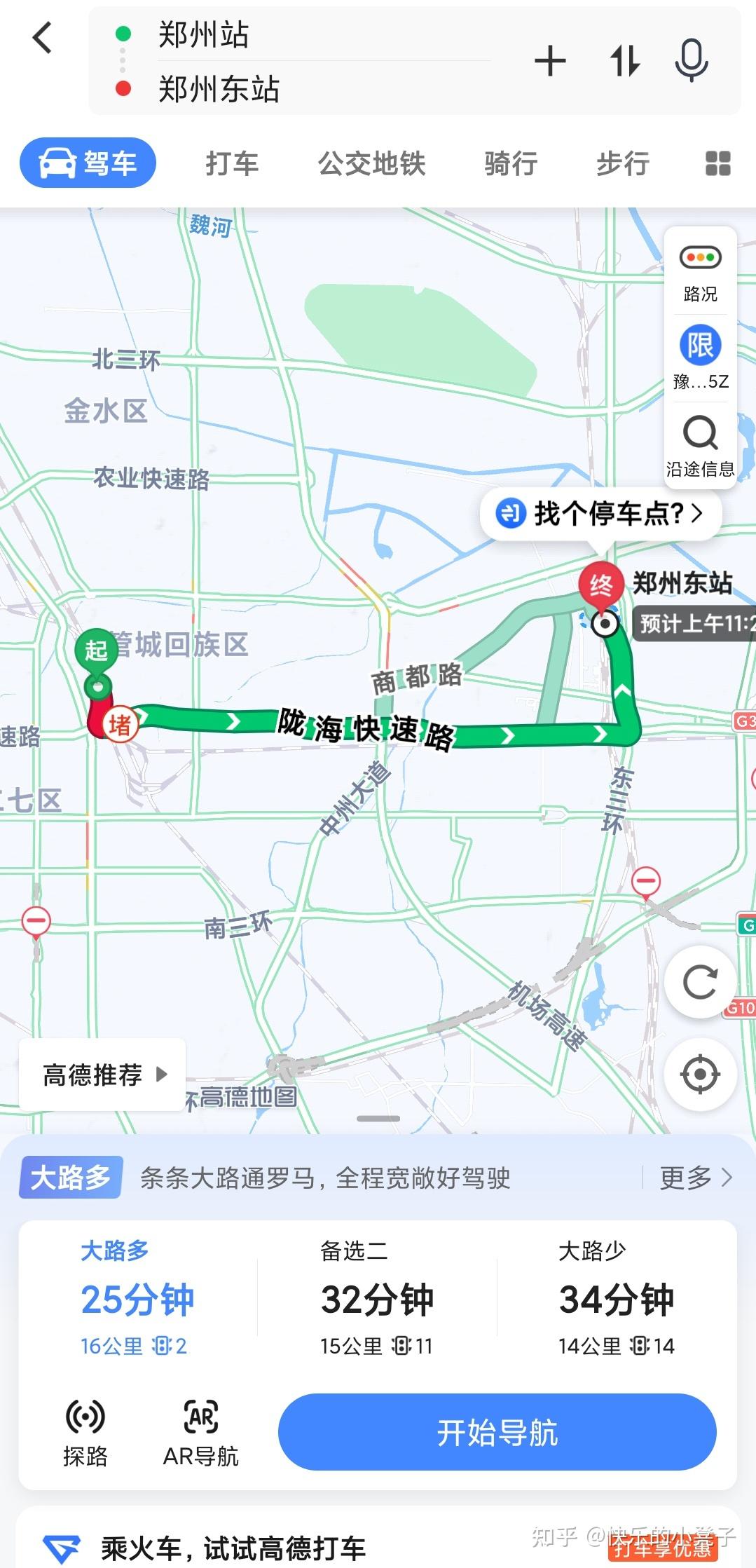
Task: Go back using the top-left arrow
Action: 42,38
